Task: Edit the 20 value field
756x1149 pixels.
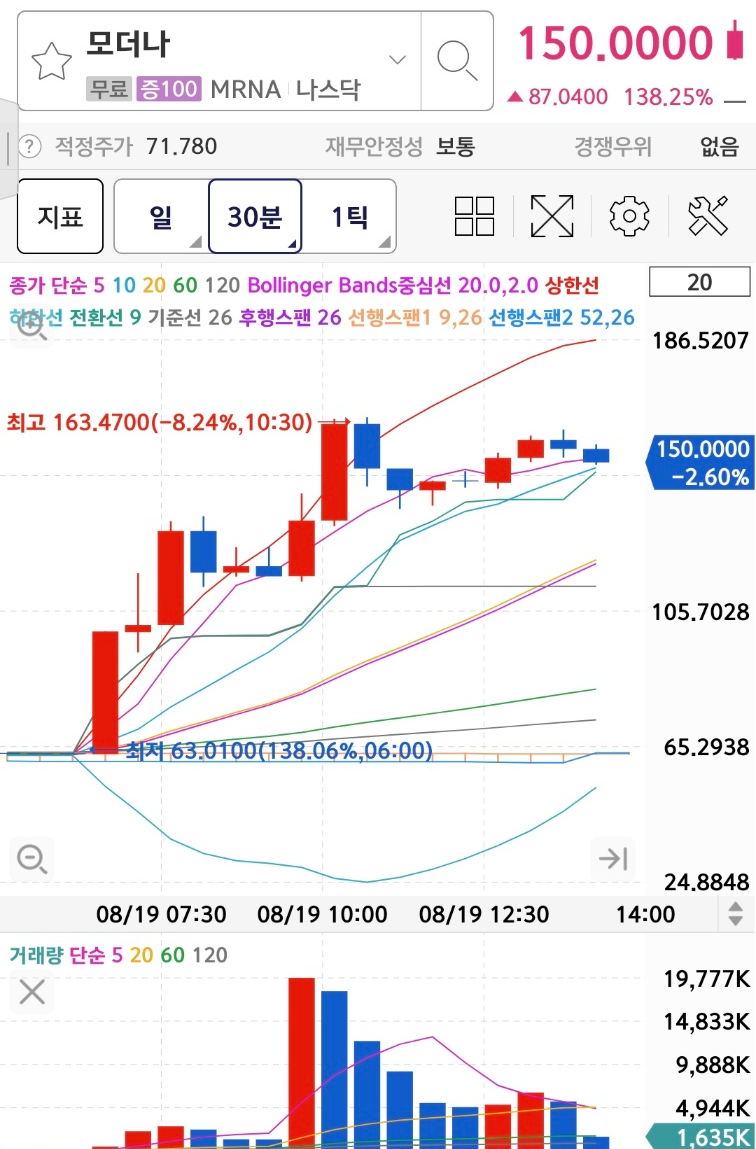Action: pos(700,282)
